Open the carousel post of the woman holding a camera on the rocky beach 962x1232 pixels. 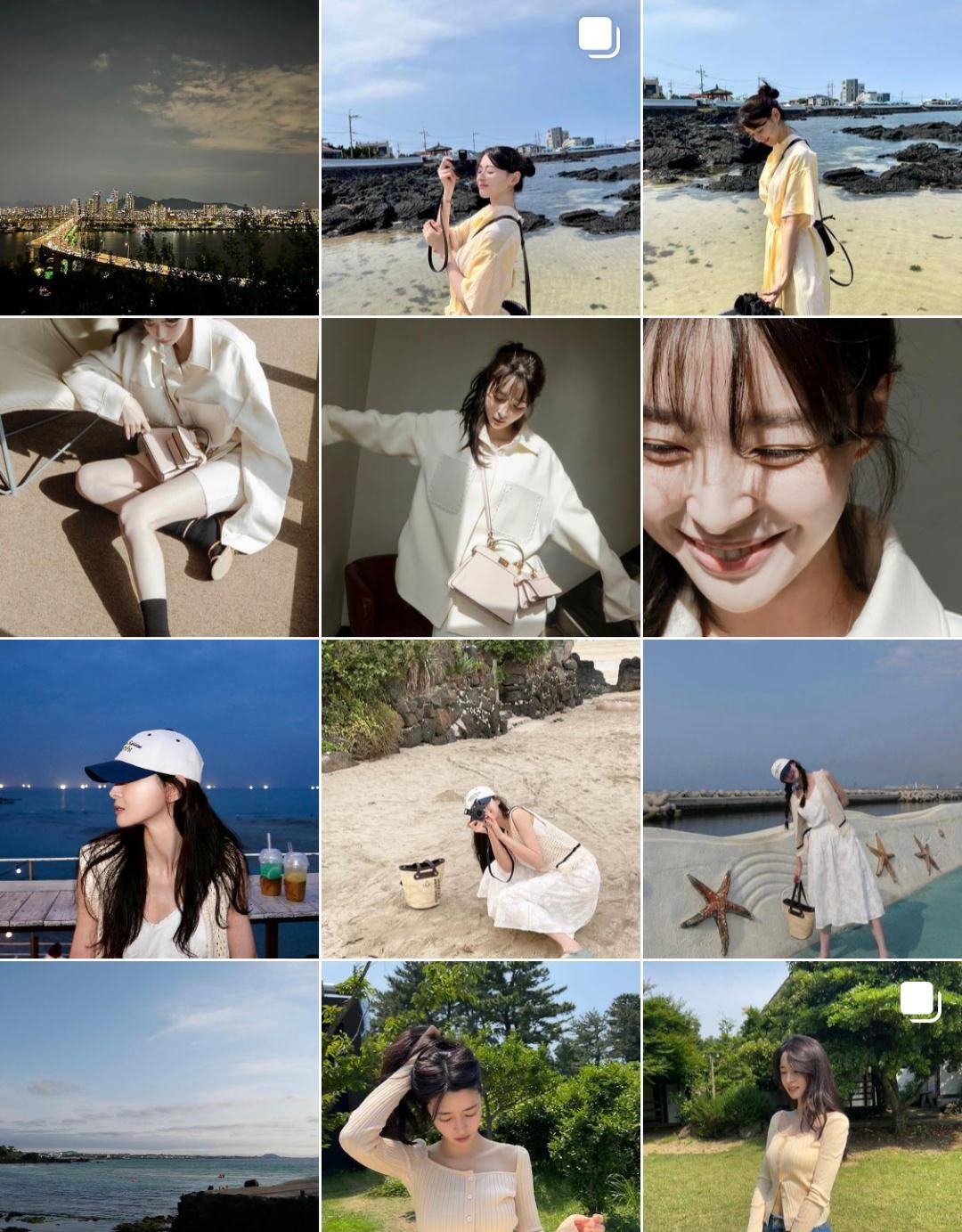tap(480, 157)
